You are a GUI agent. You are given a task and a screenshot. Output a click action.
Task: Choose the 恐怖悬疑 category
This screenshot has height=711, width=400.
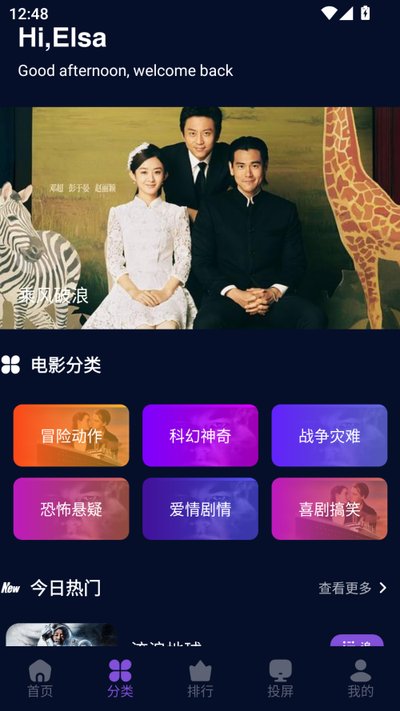point(71,509)
